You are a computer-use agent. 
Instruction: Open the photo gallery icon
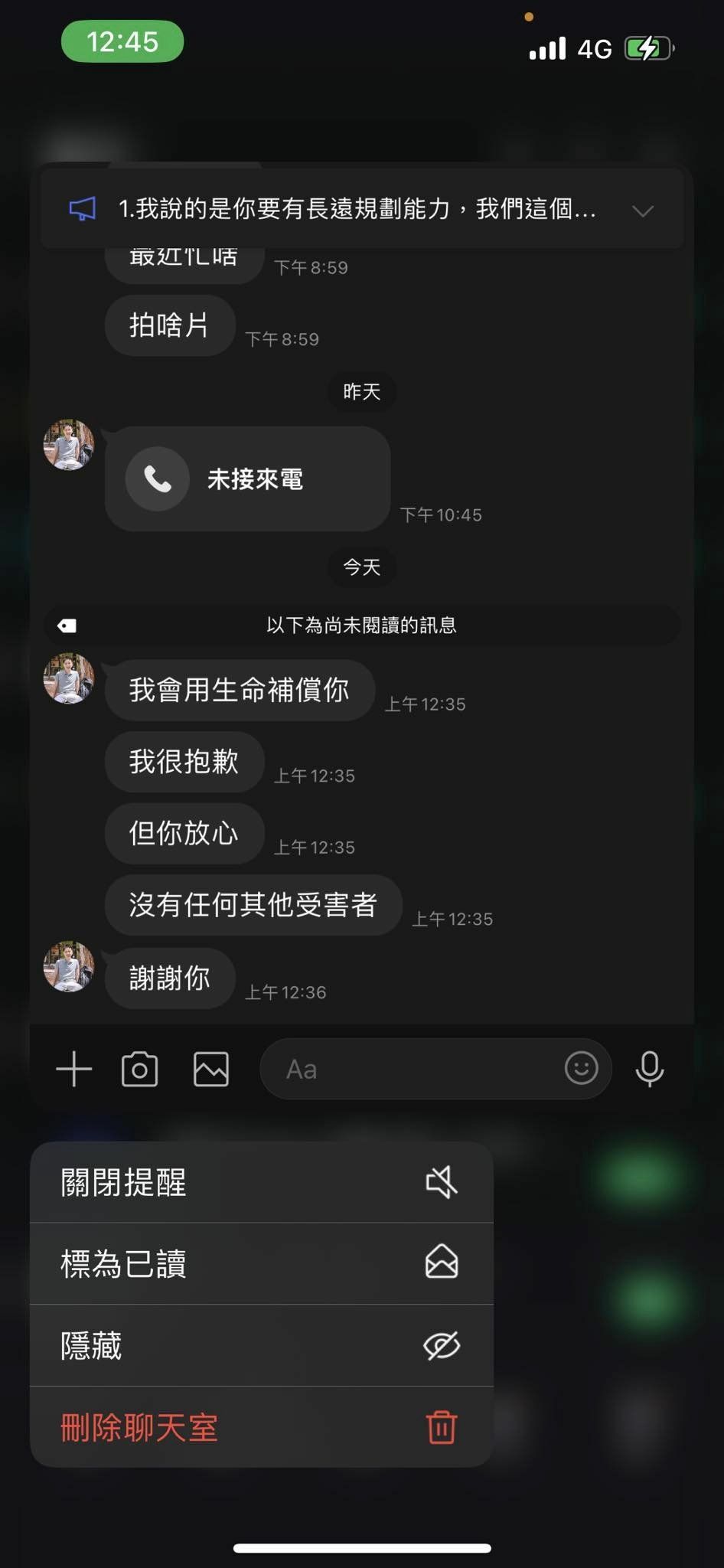click(x=211, y=1069)
